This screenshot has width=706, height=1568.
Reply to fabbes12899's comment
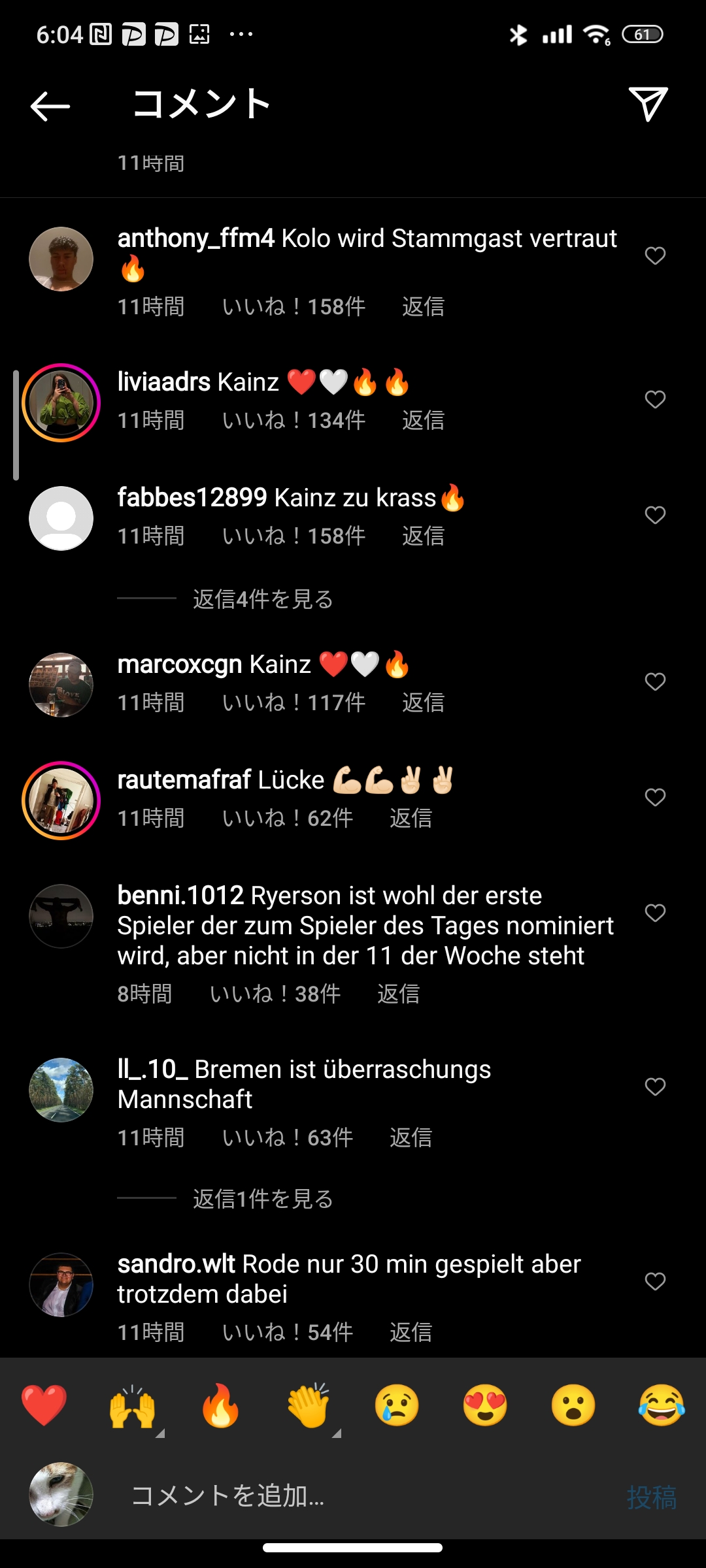(x=423, y=536)
